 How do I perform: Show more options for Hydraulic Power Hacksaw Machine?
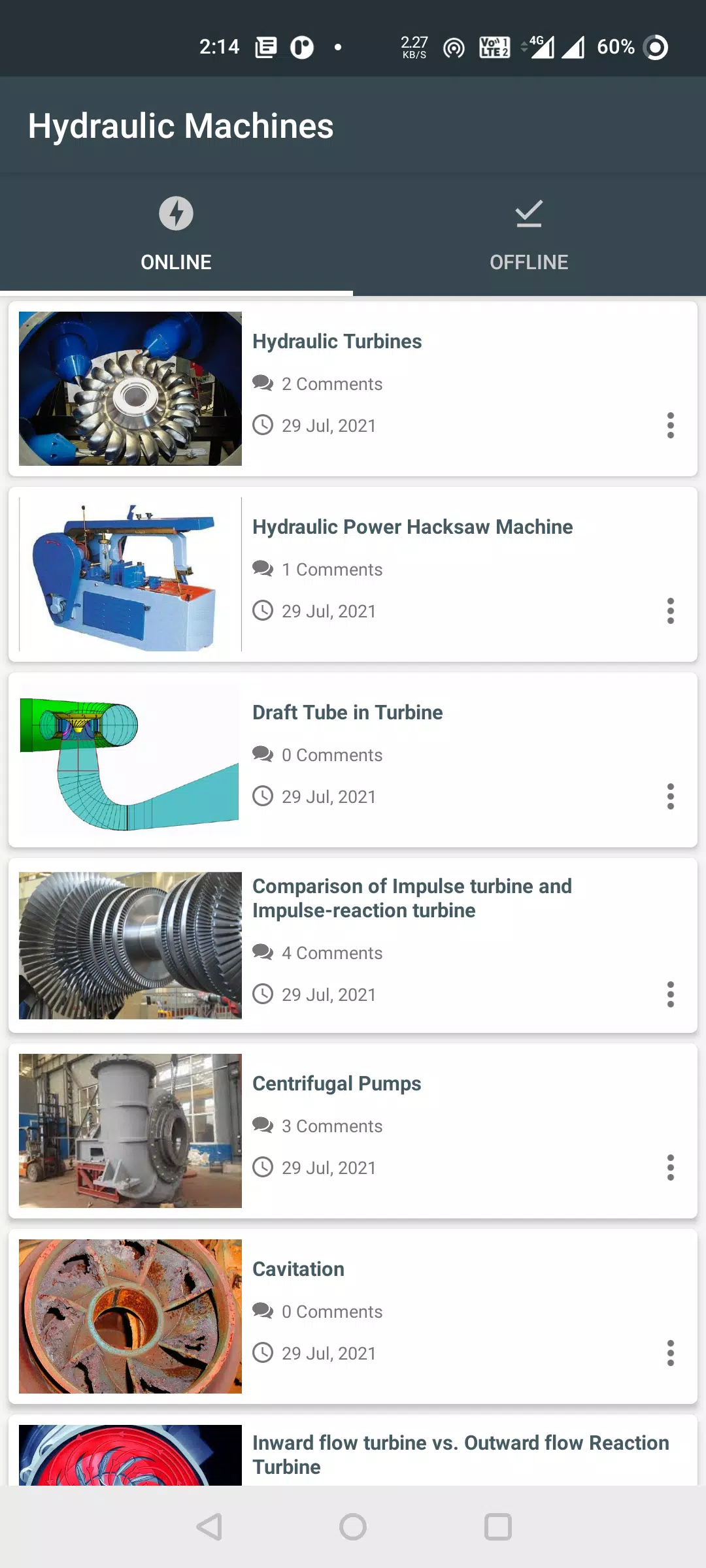670,611
